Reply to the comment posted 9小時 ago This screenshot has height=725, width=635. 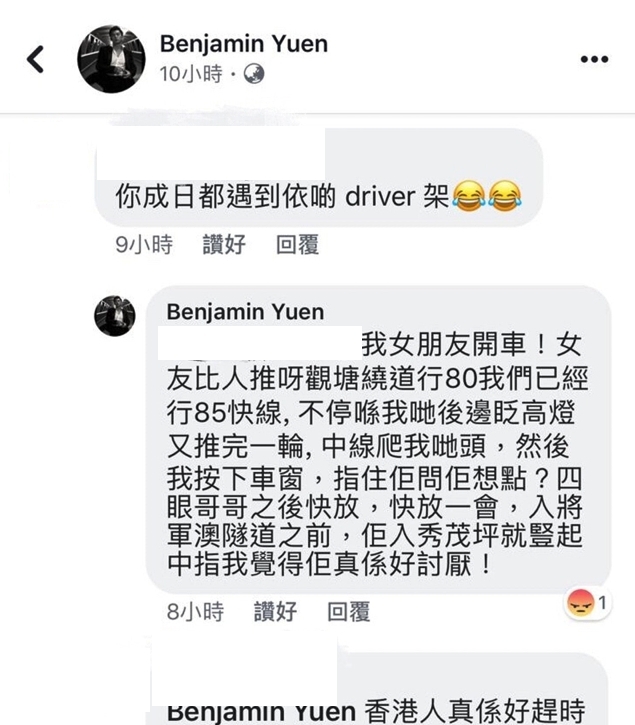(x=297, y=244)
